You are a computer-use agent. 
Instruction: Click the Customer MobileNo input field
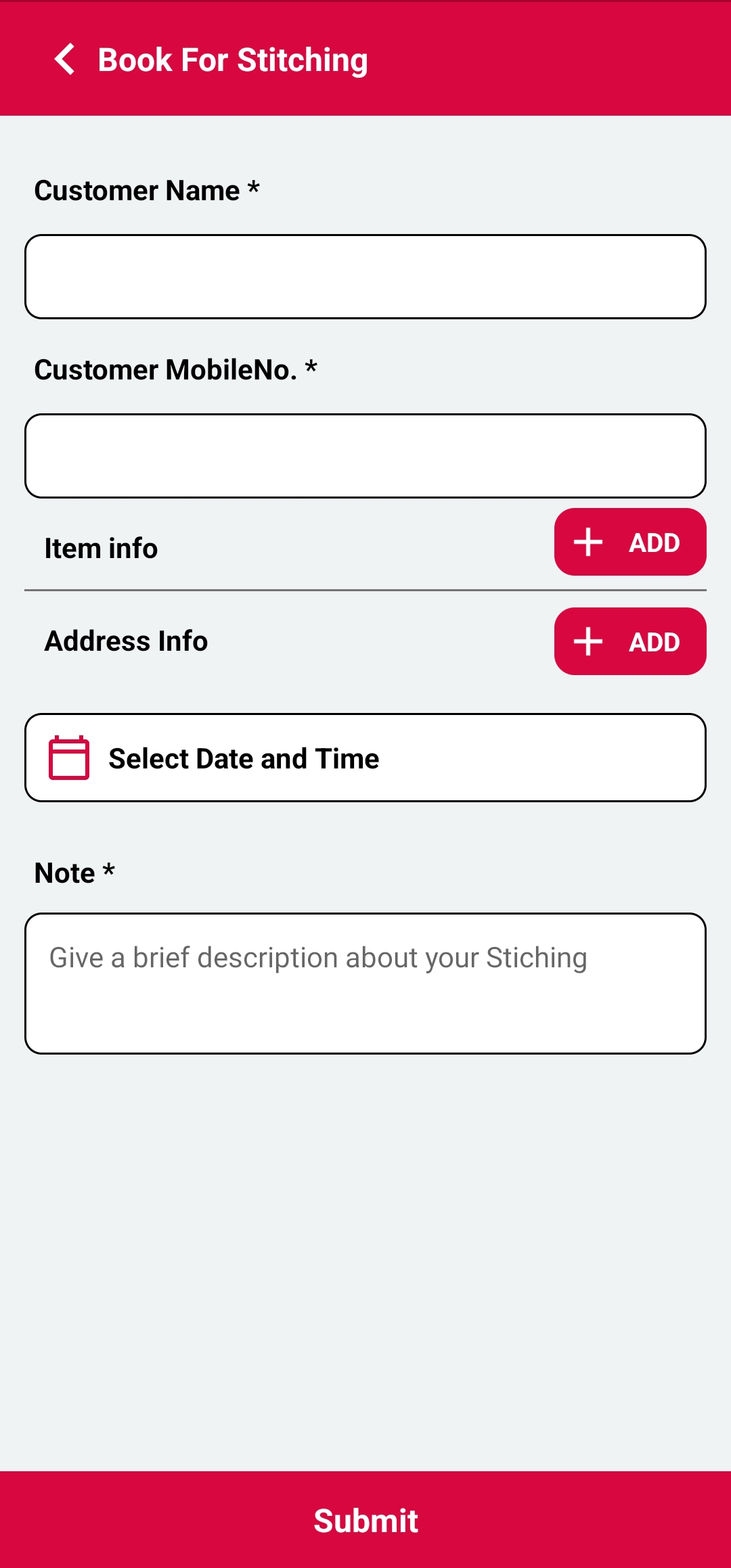(x=365, y=455)
